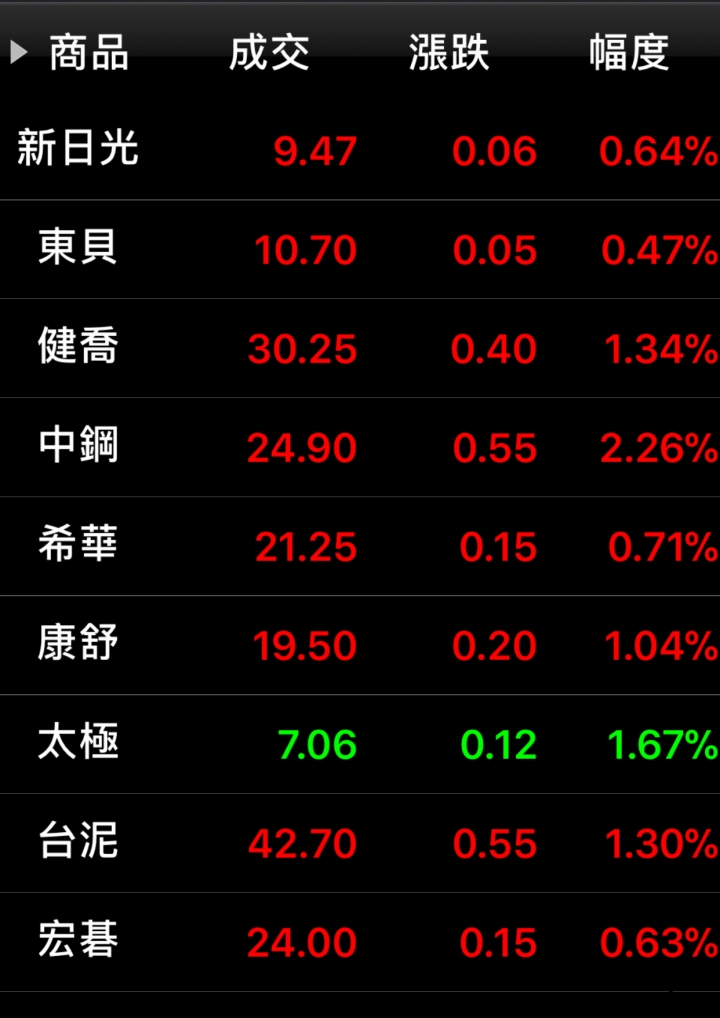Sort by the 幅度 column header
This screenshot has width=720, height=1018.
coord(628,53)
